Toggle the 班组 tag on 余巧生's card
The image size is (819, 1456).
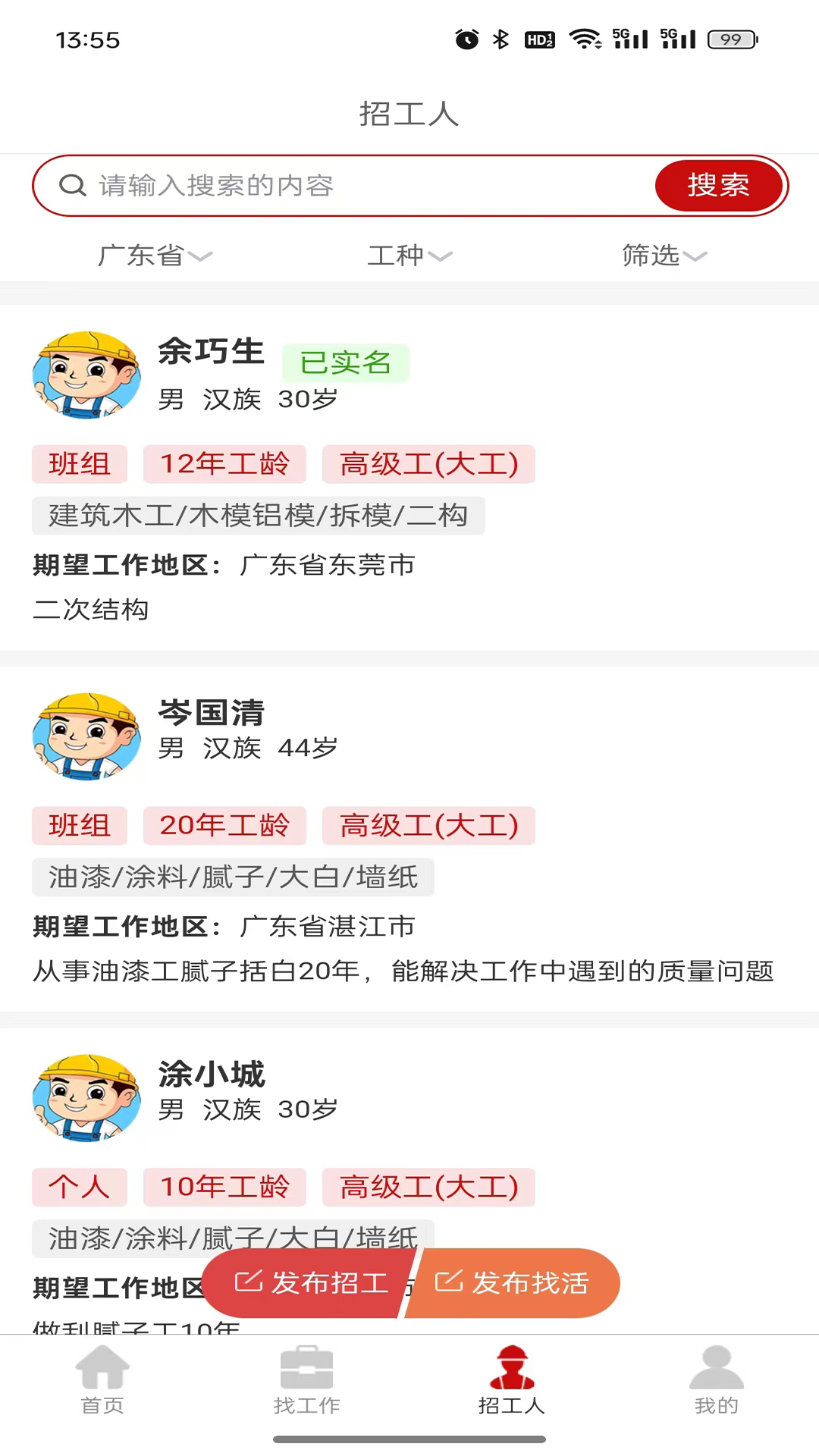pos(79,464)
